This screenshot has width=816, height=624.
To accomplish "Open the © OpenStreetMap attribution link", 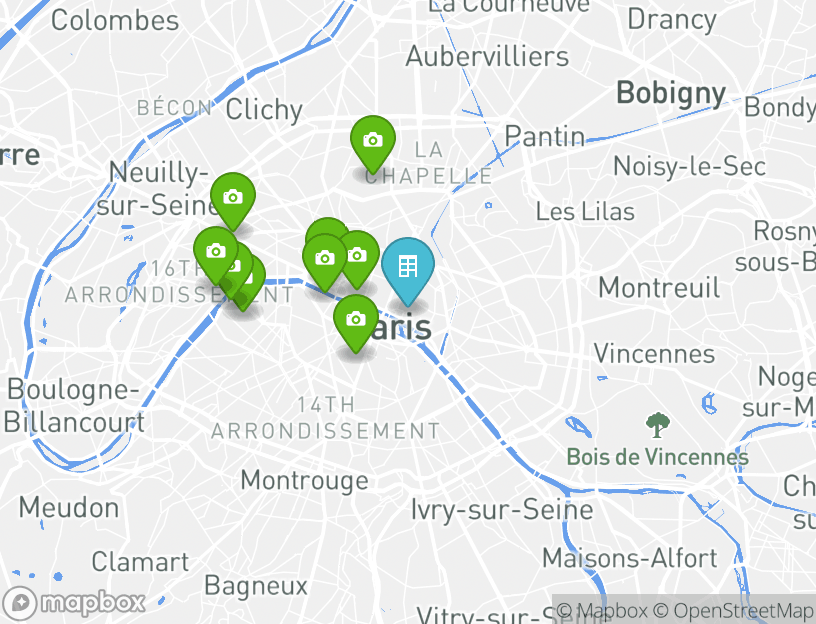I will pos(733,610).
